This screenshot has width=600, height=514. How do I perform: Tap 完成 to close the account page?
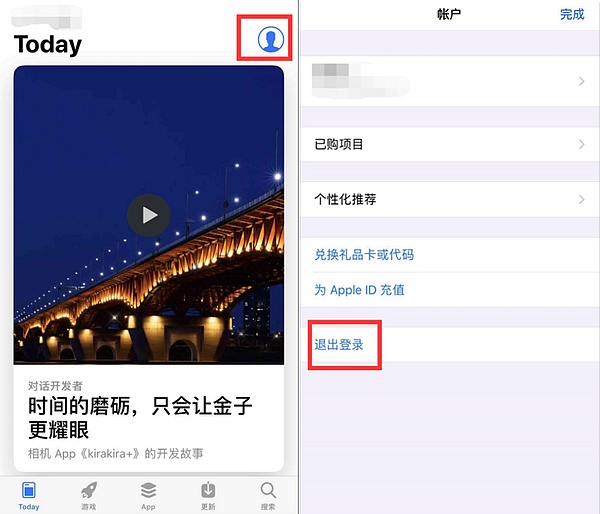click(572, 14)
